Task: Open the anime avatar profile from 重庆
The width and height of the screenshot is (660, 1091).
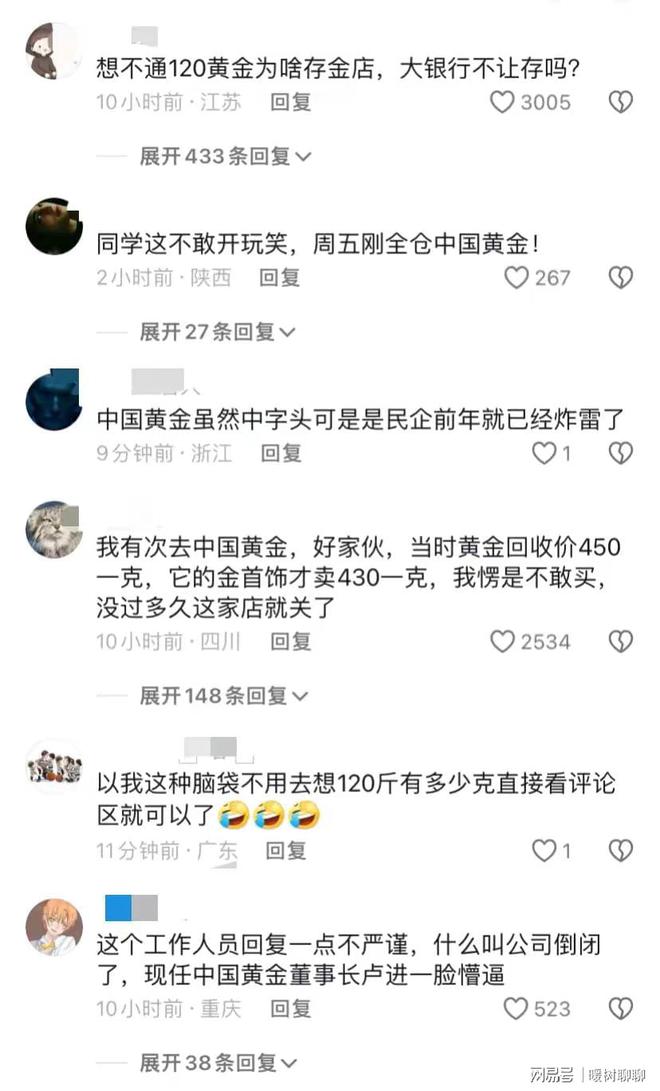Action: [54, 926]
